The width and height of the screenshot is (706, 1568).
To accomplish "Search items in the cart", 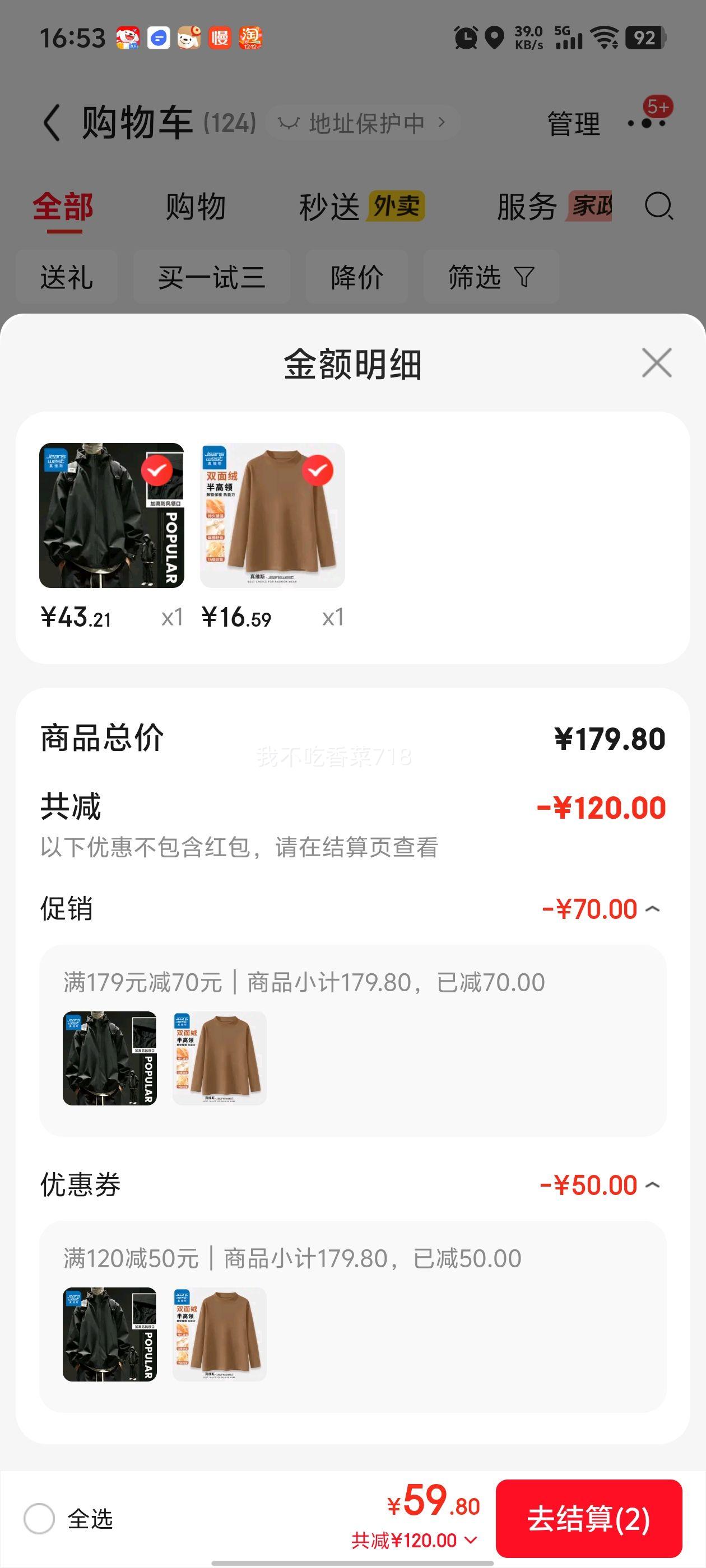I will click(658, 206).
